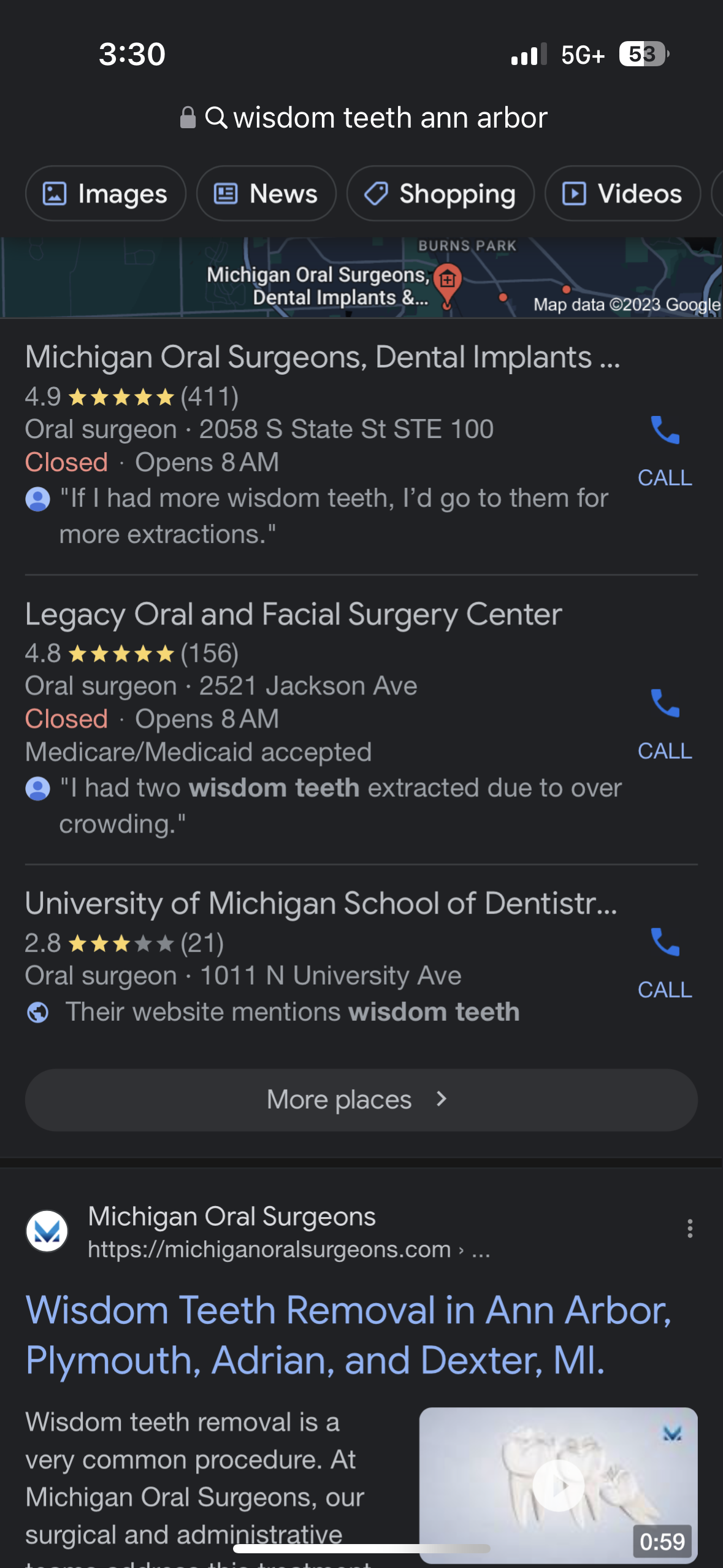The width and height of the screenshot is (723, 1568).
Task: Open University of Michigan School of Dentistry listing
Action: click(x=321, y=904)
